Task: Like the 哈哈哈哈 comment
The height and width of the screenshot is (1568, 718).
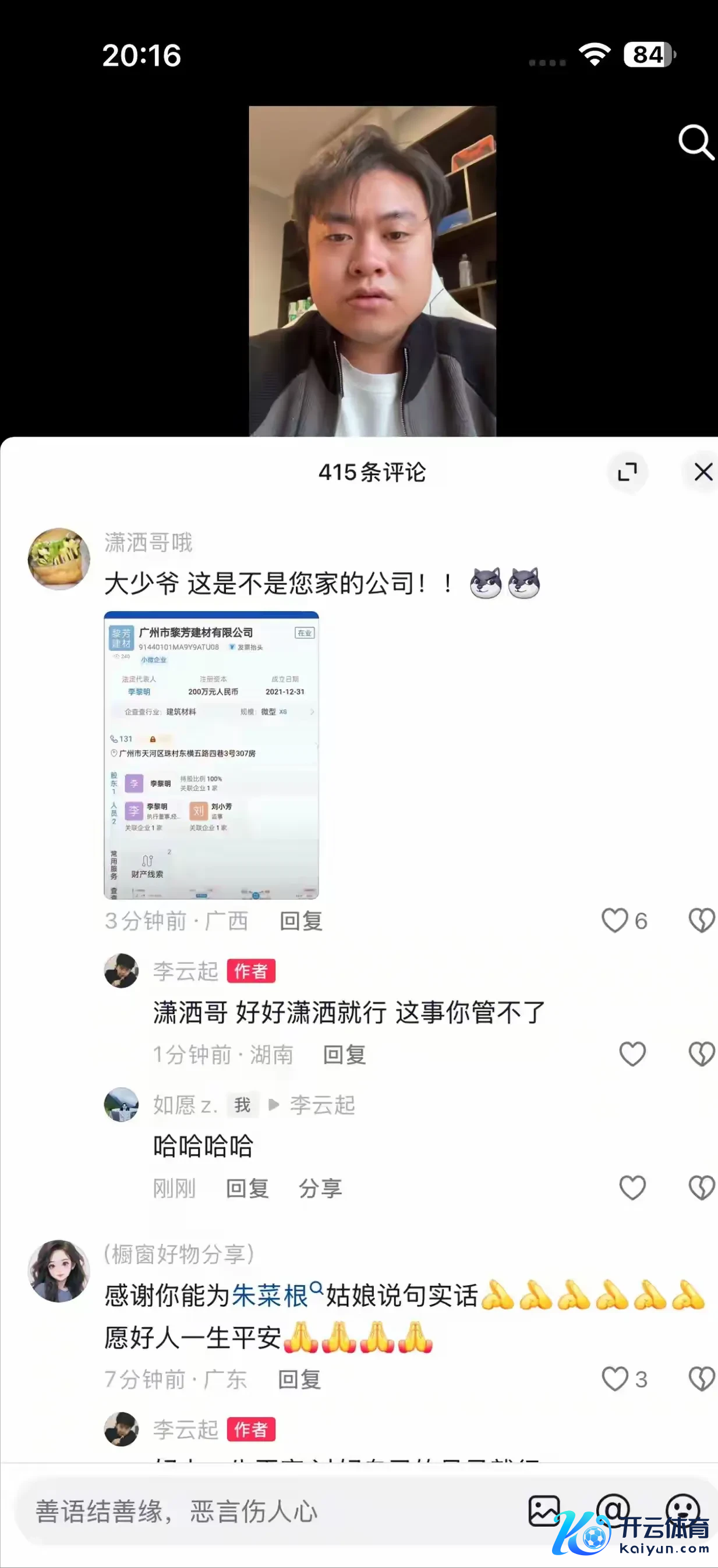Action: coord(632,1187)
